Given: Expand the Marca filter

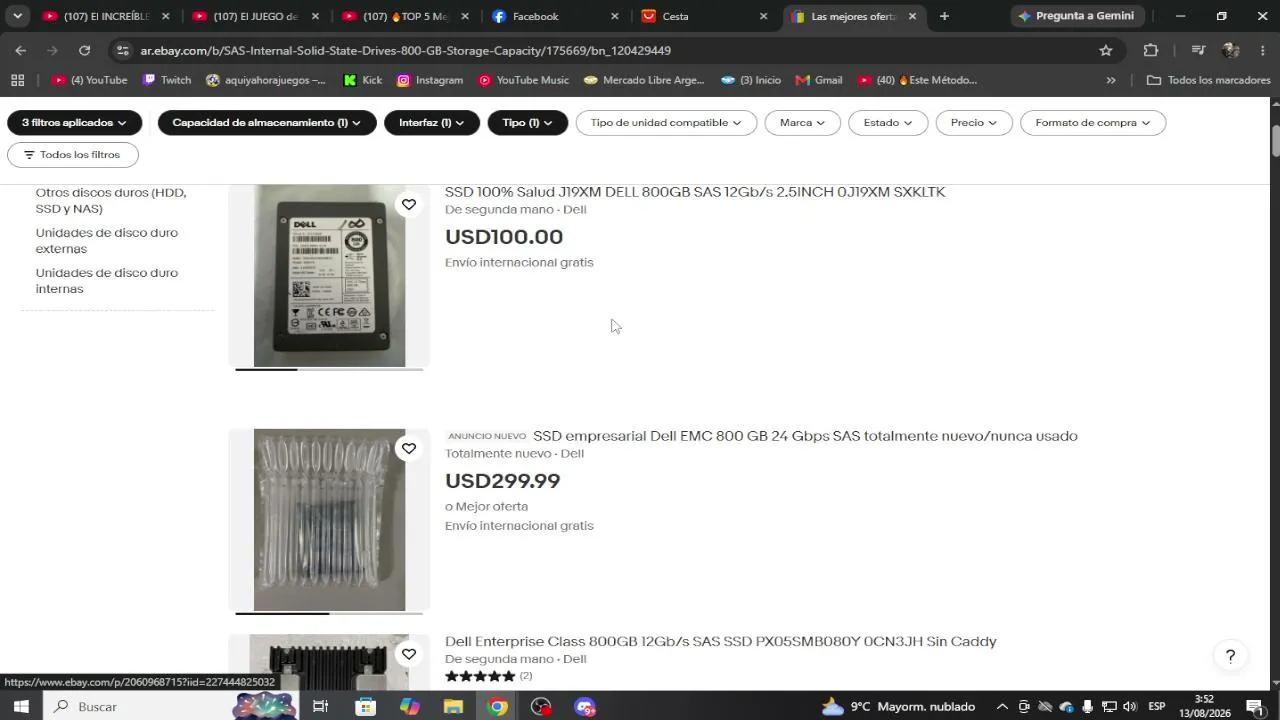Looking at the screenshot, I should [803, 123].
